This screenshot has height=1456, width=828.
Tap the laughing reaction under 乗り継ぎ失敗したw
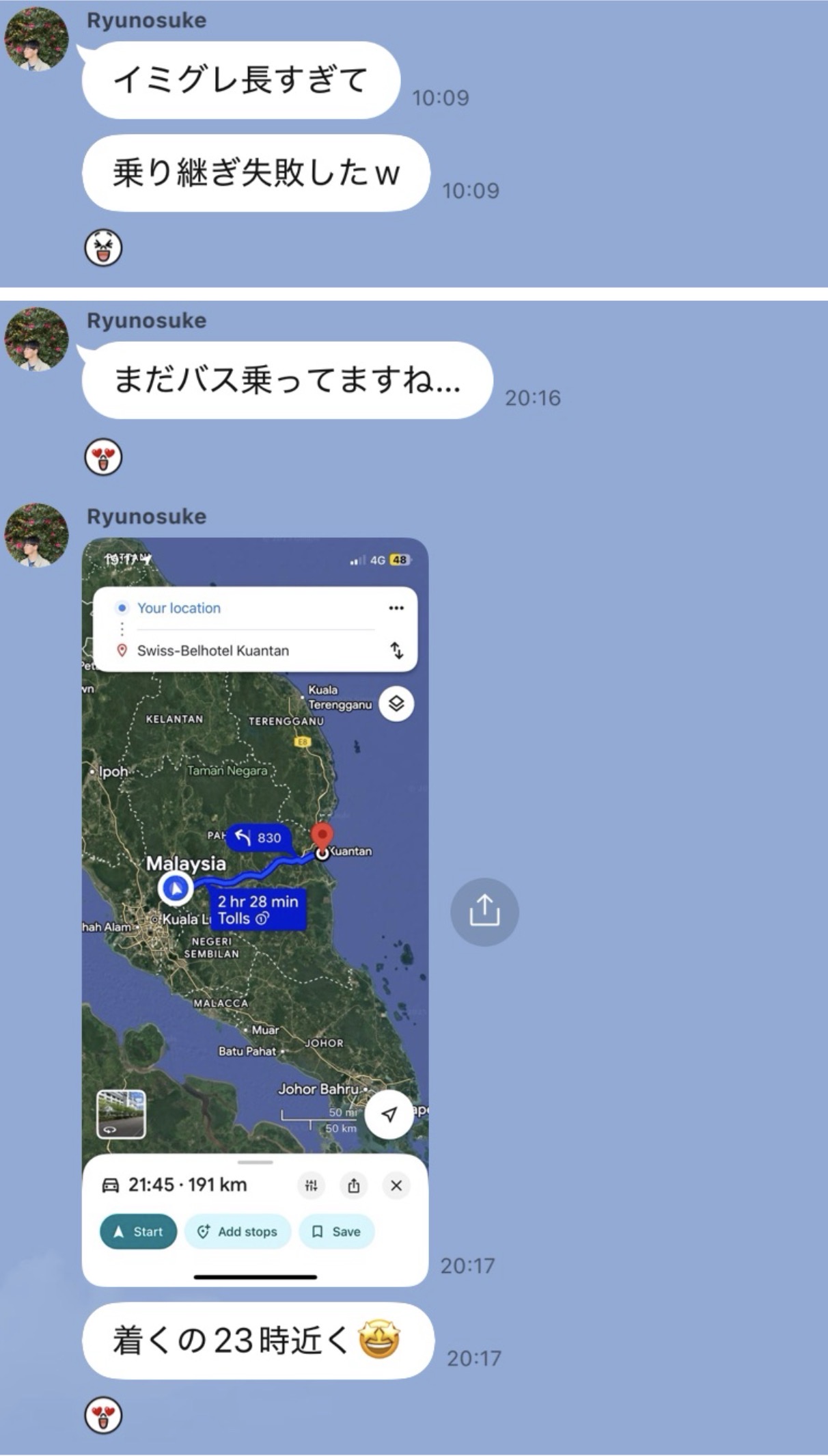(x=103, y=247)
